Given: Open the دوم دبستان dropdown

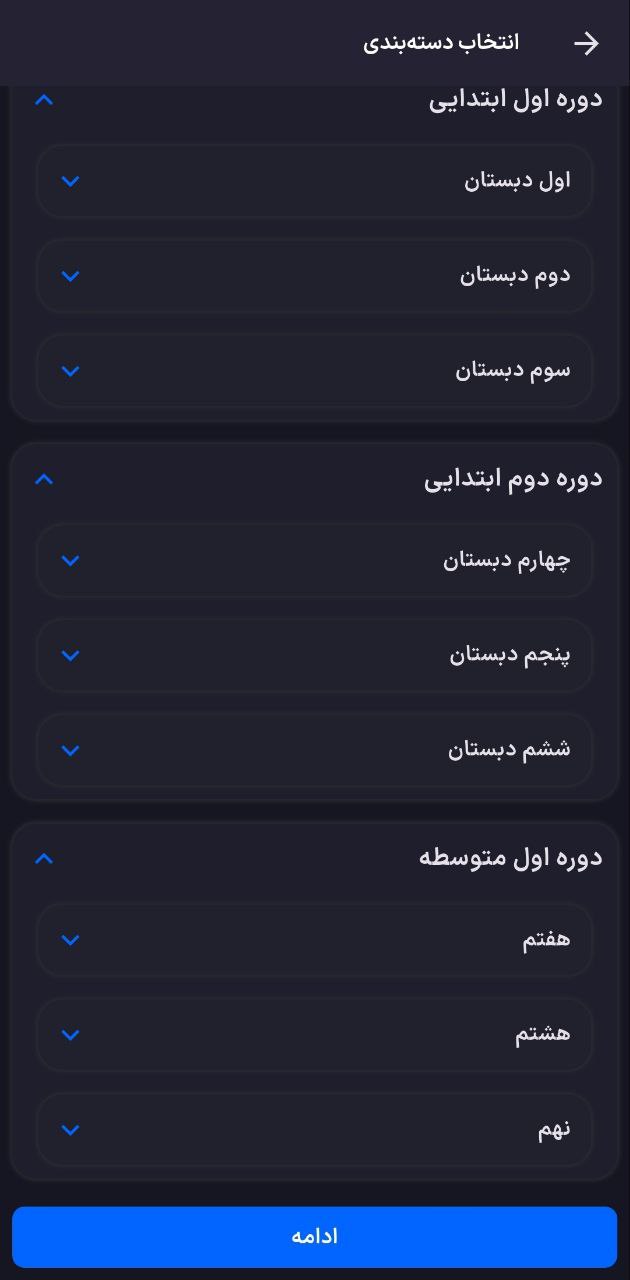Looking at the screenshot, I should point(70,276).
